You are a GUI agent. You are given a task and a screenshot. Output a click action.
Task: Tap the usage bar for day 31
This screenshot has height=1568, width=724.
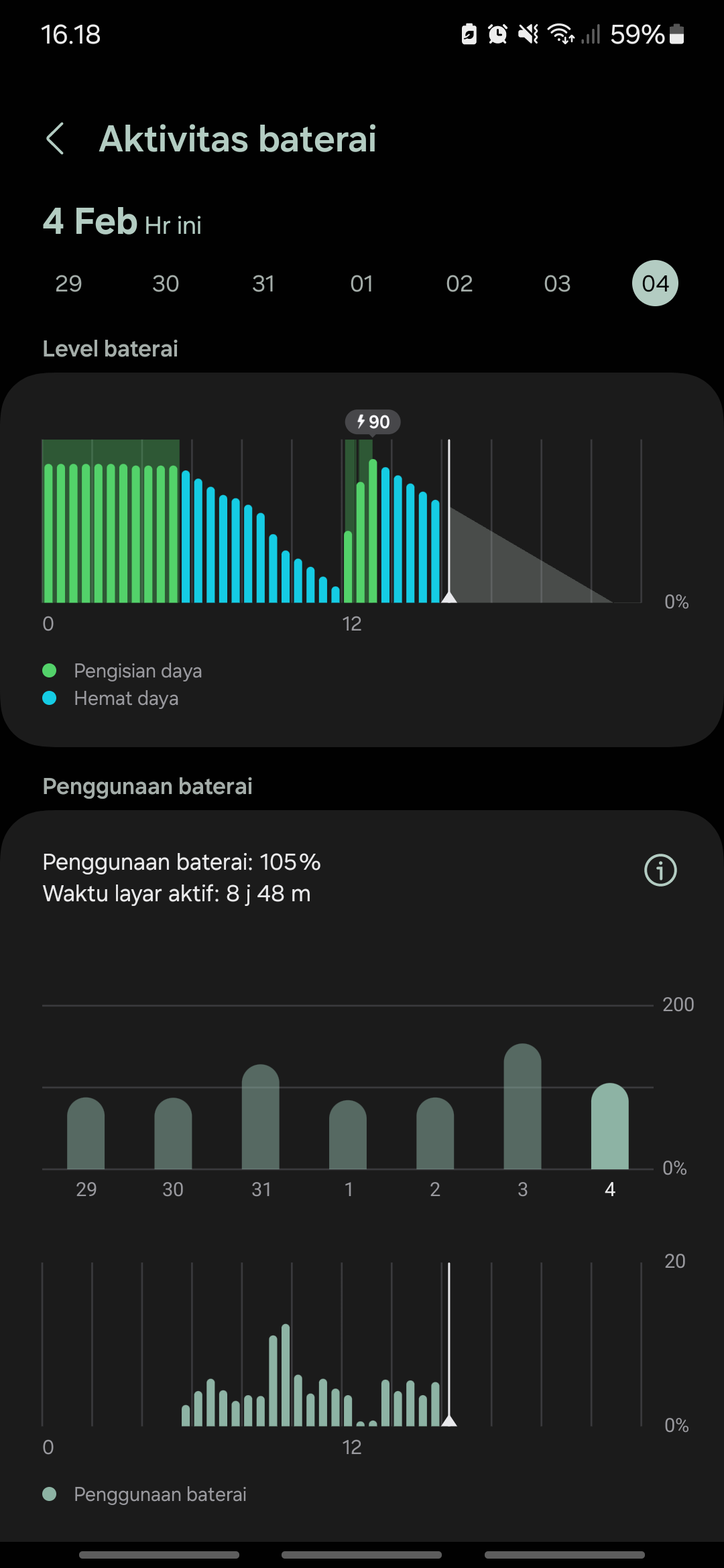click(x=260, y=1119)
